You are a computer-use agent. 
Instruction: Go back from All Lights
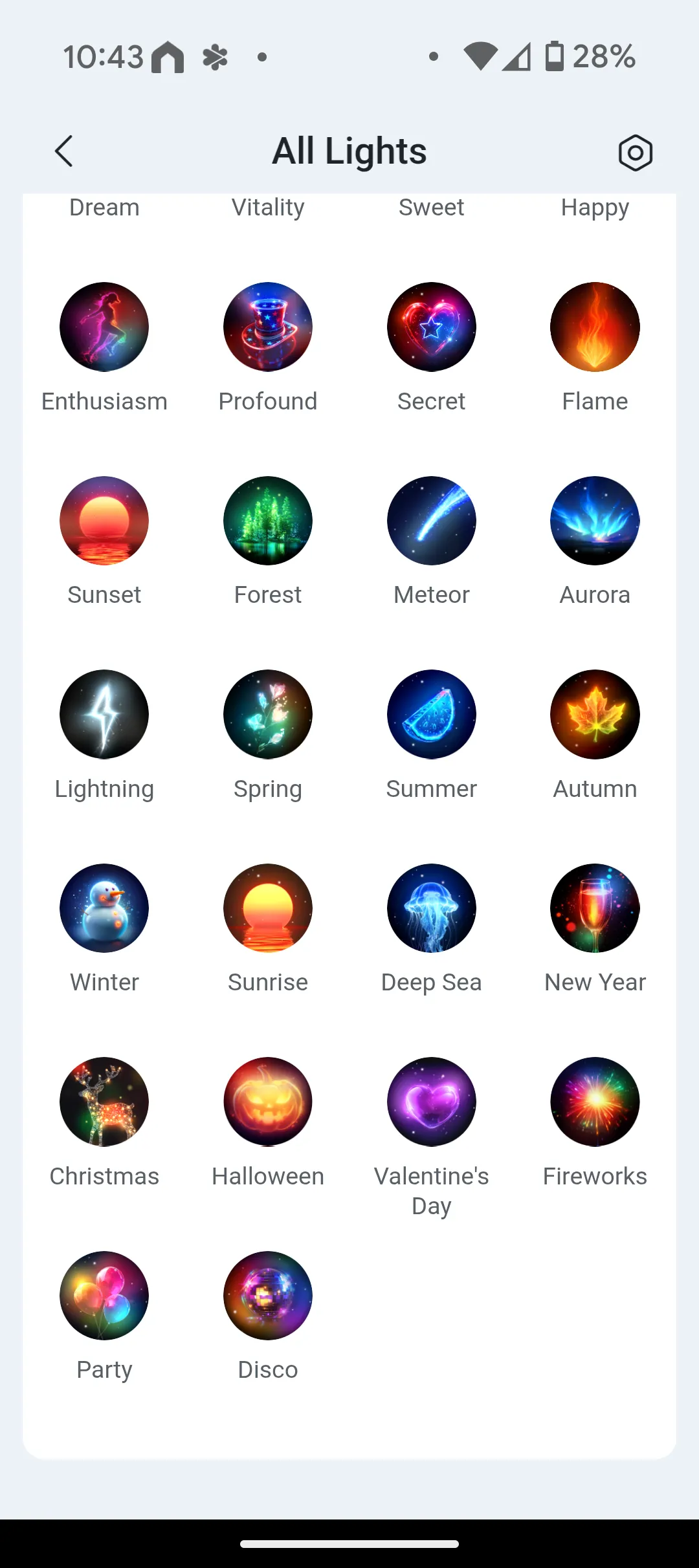click(63, 151)
